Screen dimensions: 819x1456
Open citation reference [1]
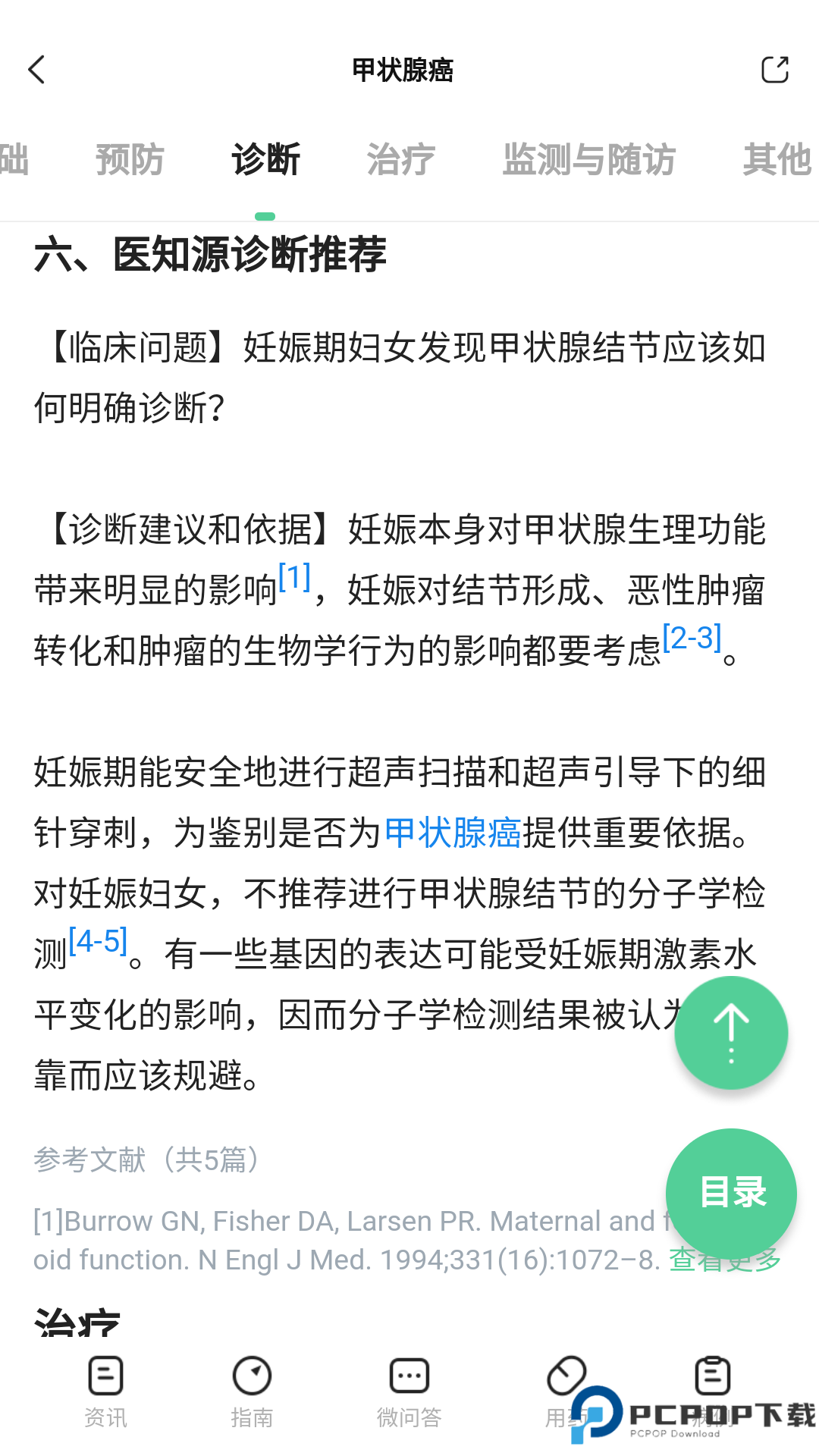click(293, 578)
